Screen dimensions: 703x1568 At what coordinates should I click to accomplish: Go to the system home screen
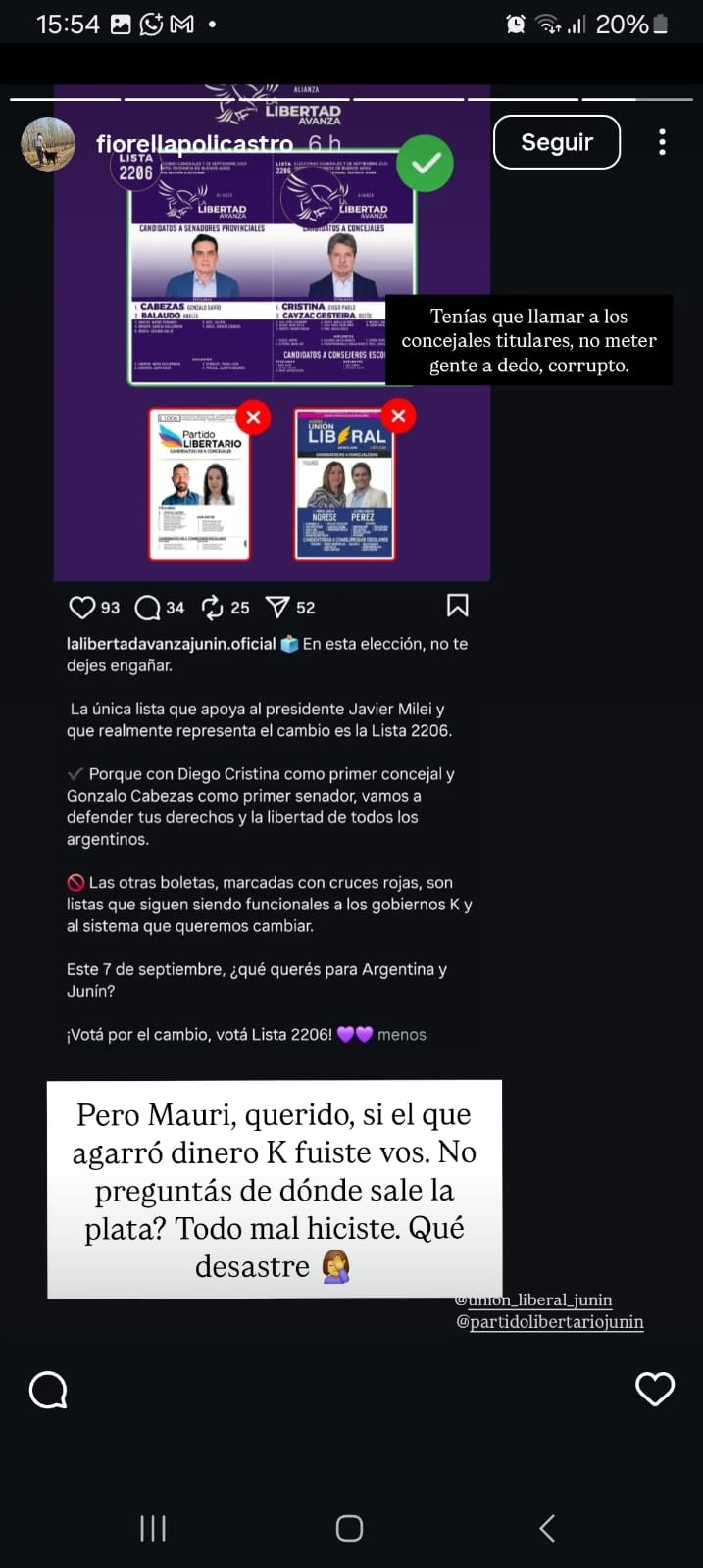[x=350, y=1528]
